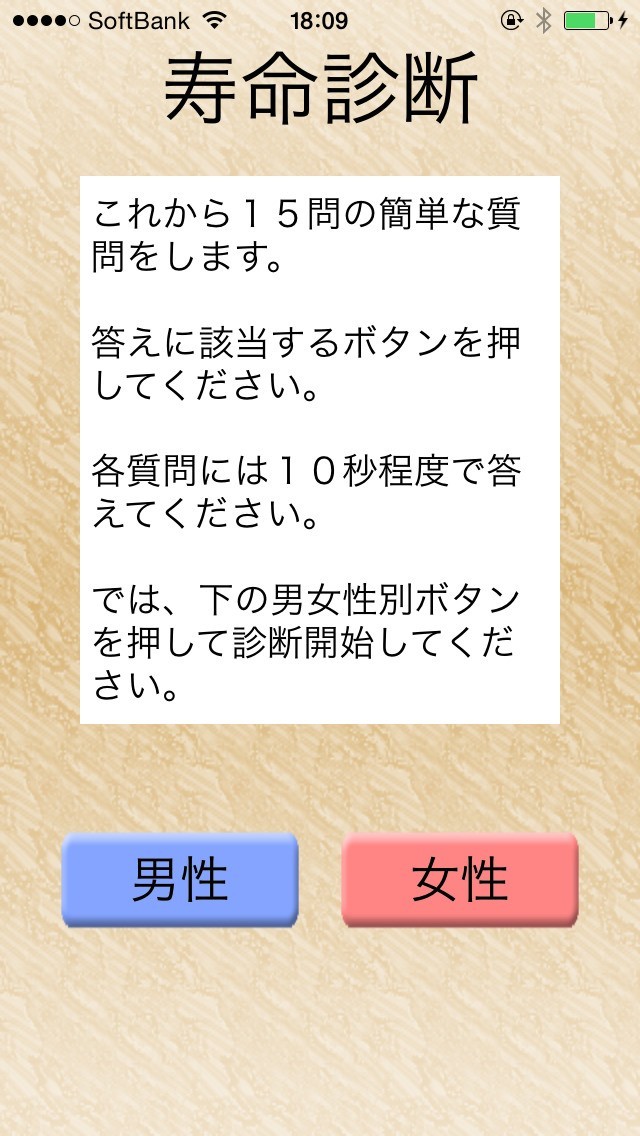This screenshot has width=640, height=1136.
Task: Select the blue 男性 (male) button
Action: tap(180, 880)
